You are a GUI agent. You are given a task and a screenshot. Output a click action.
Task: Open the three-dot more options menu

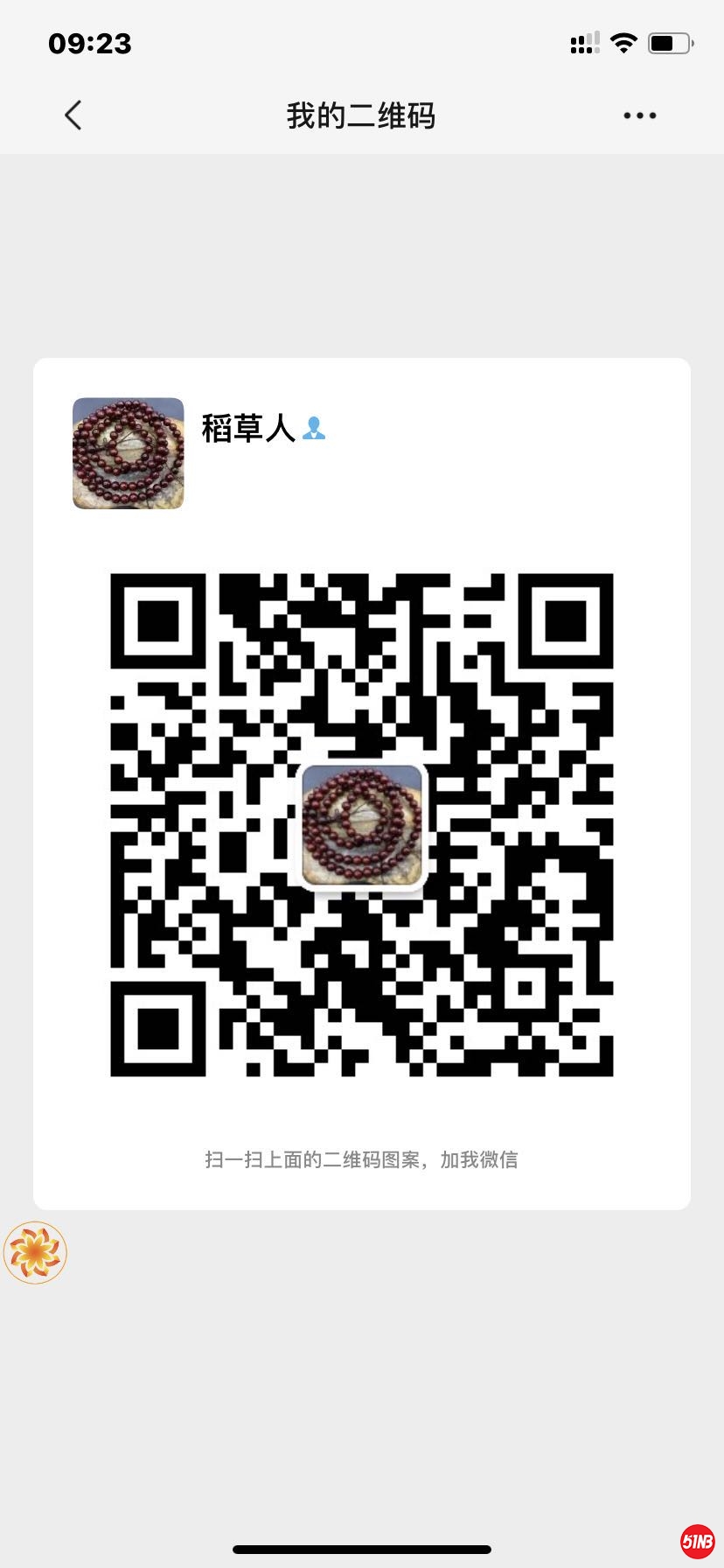point(640,115)
